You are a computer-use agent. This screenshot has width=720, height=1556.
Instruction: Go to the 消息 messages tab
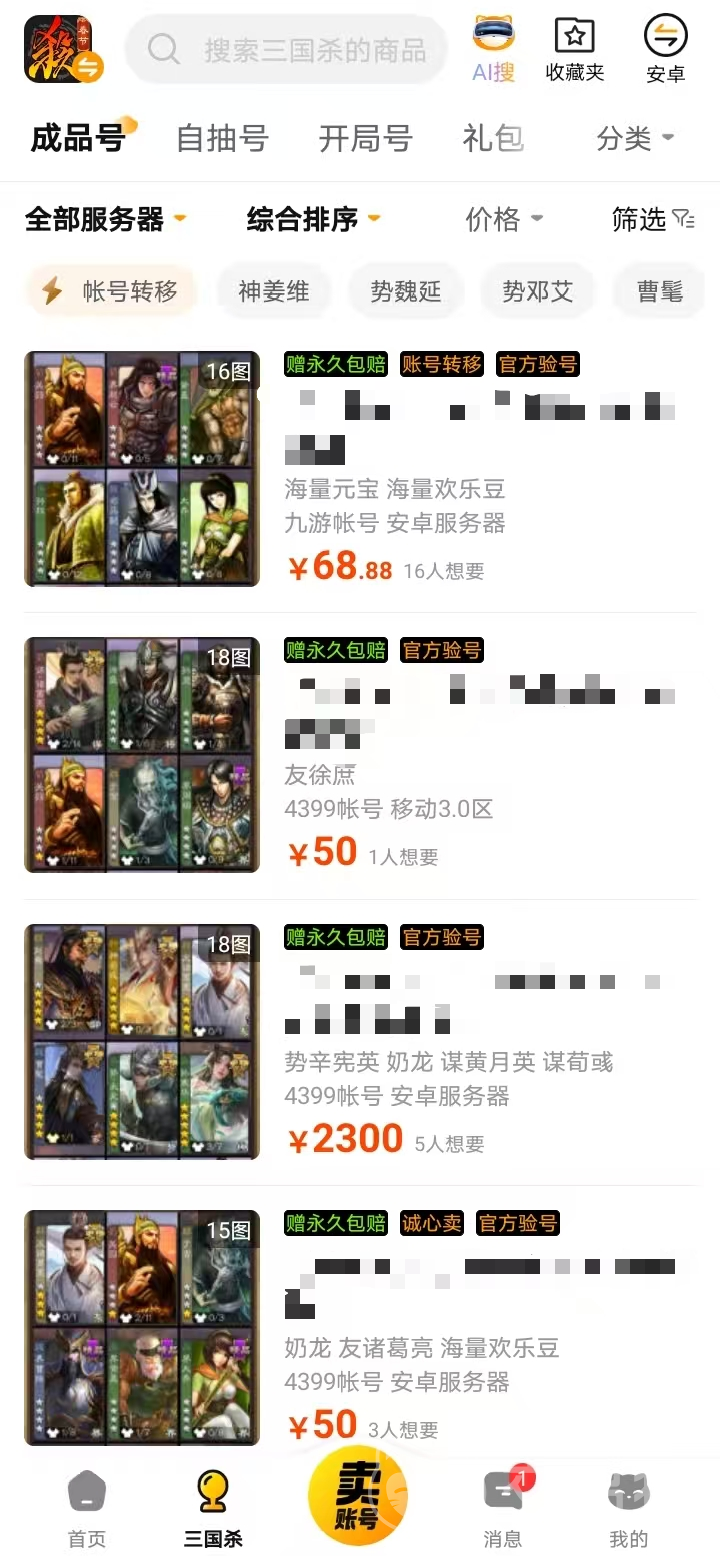pyautogui.click(x=502, y=1508)
